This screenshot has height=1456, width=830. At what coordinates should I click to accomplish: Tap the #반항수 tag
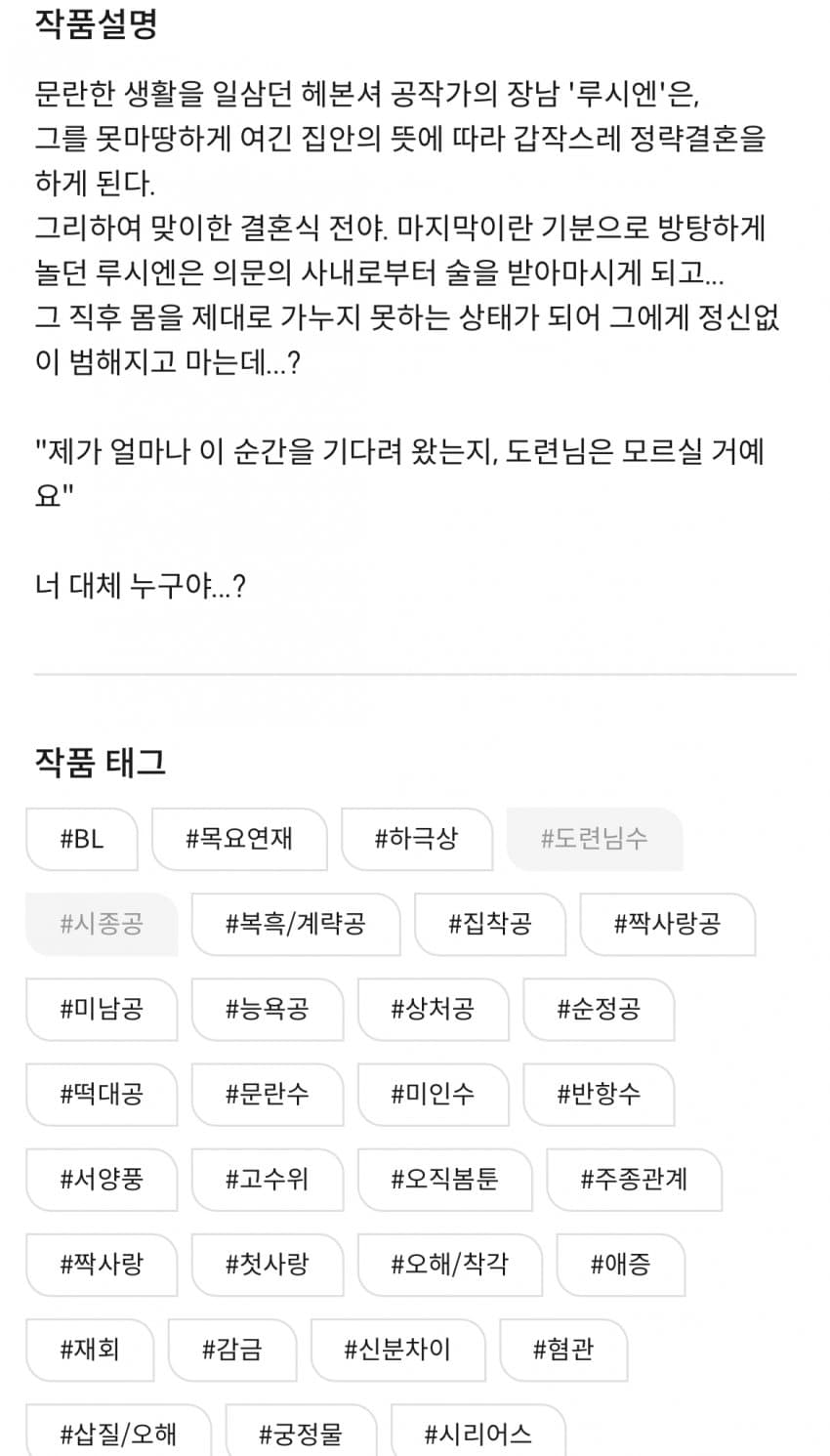pos(599,1093)
